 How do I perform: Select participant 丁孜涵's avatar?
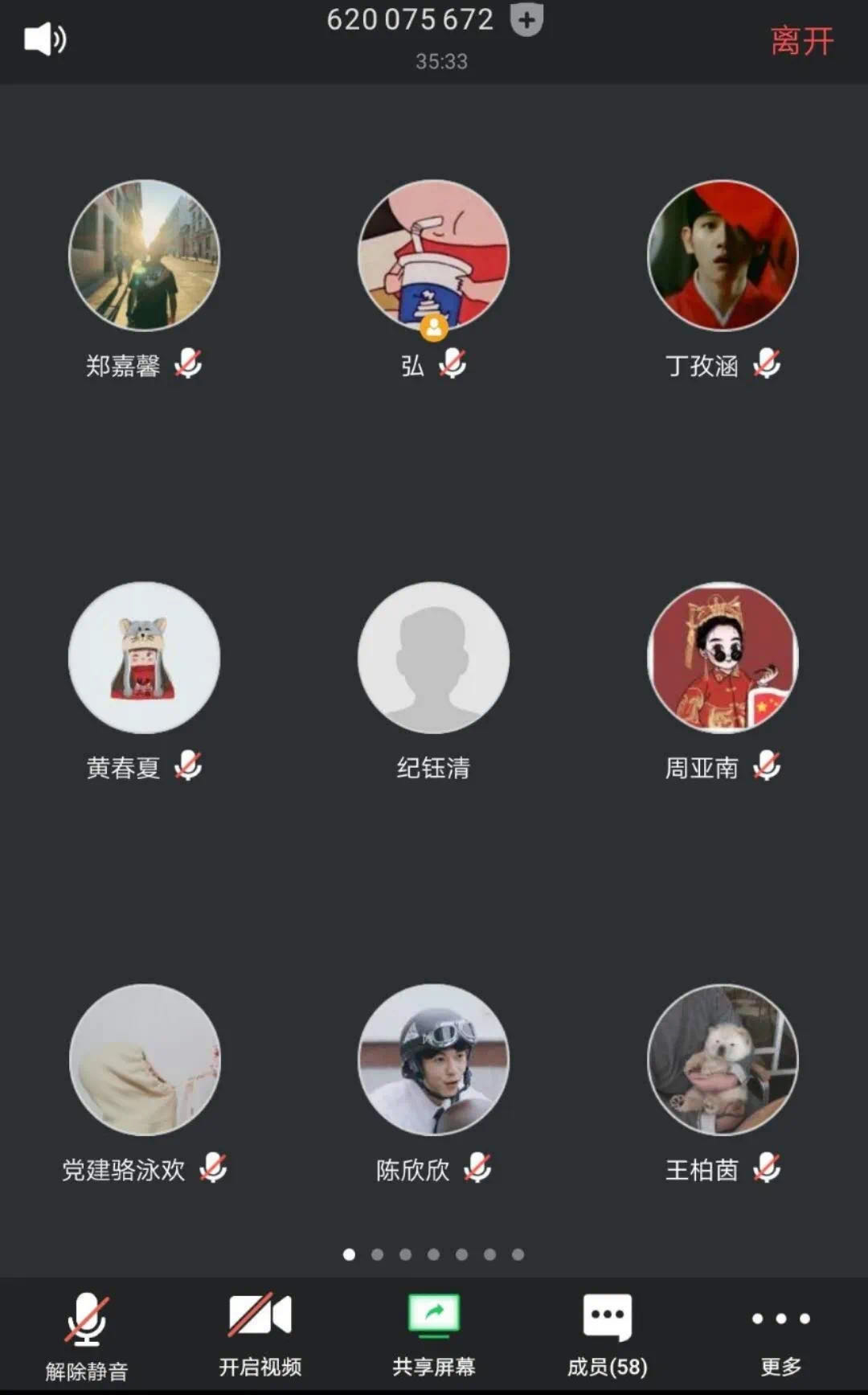(723, 256)
